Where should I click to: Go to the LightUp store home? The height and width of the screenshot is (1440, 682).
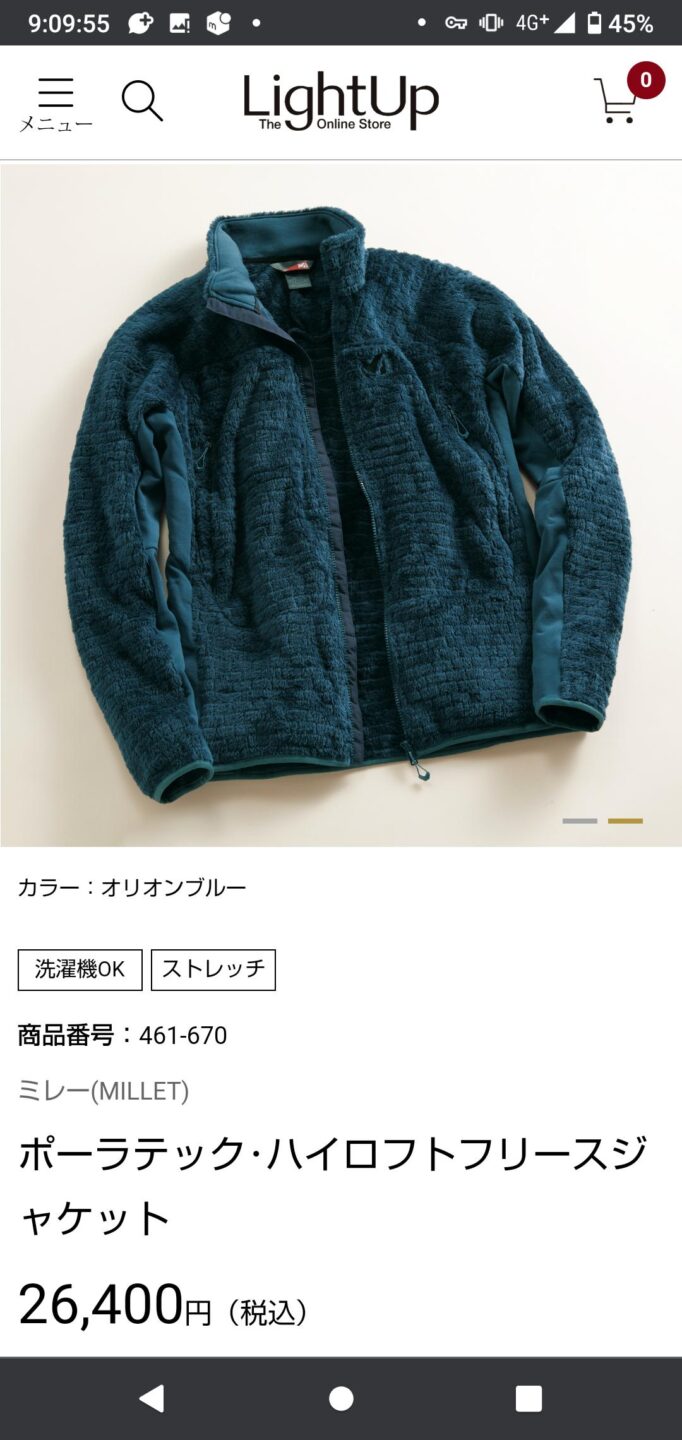[x=340, y=102]
